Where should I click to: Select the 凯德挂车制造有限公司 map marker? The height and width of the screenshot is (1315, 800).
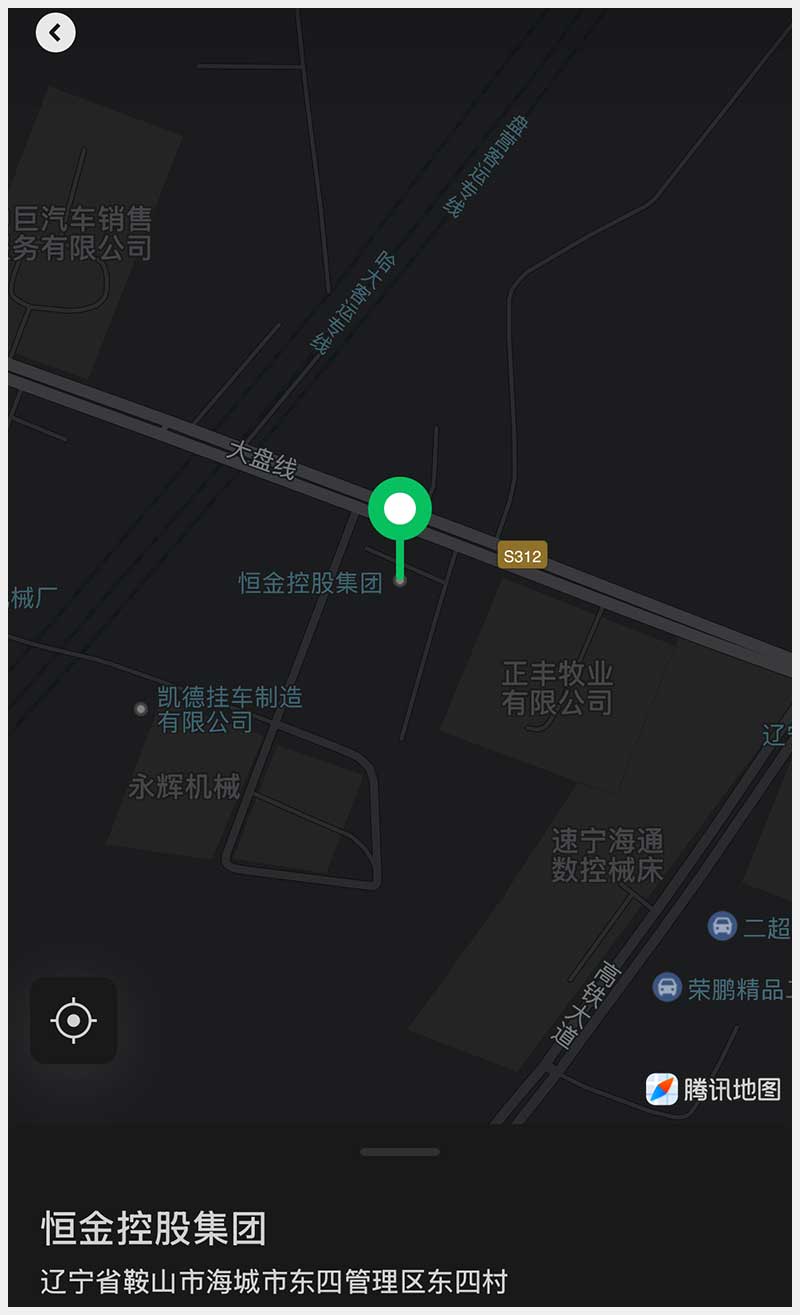(x=141, y=709)
